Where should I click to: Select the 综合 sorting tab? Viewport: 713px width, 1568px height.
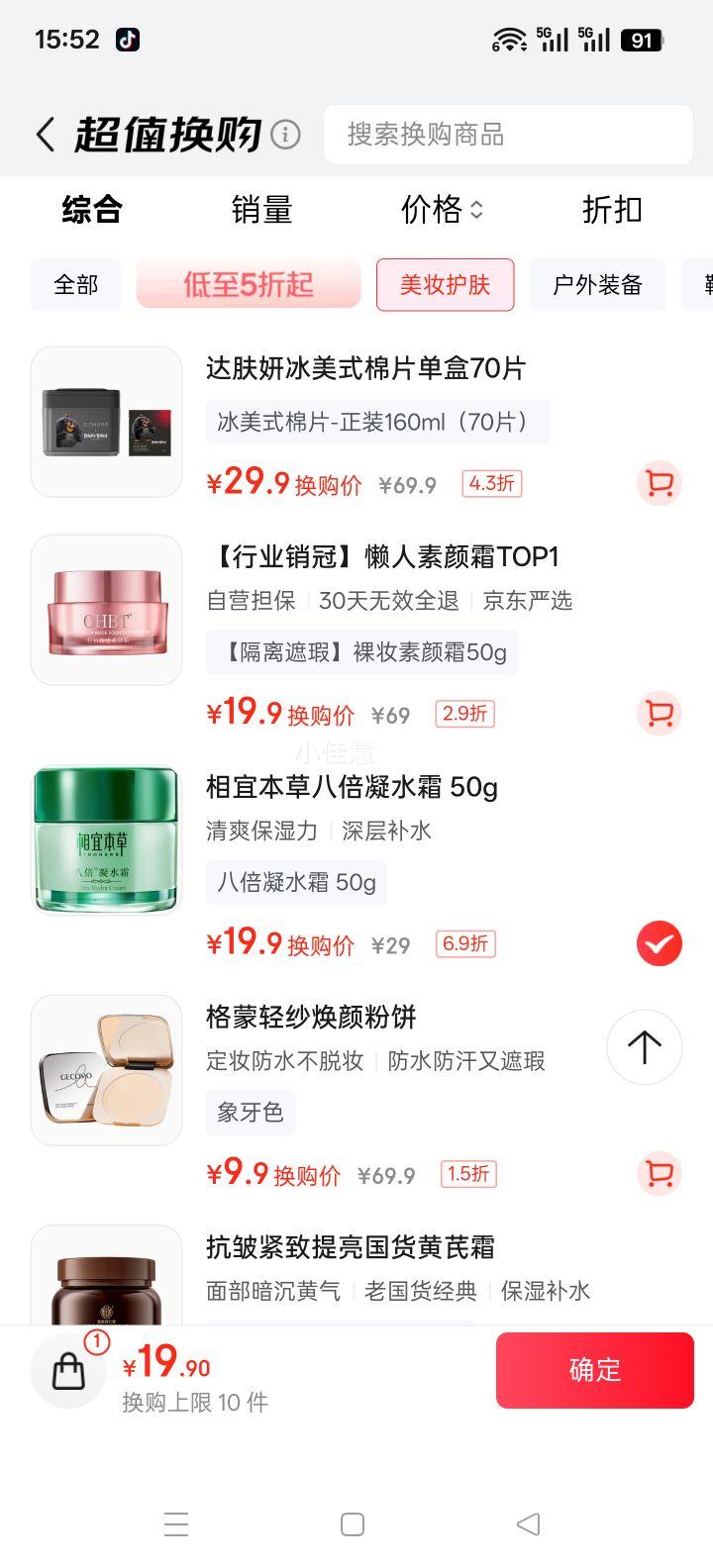click(89, 210)
